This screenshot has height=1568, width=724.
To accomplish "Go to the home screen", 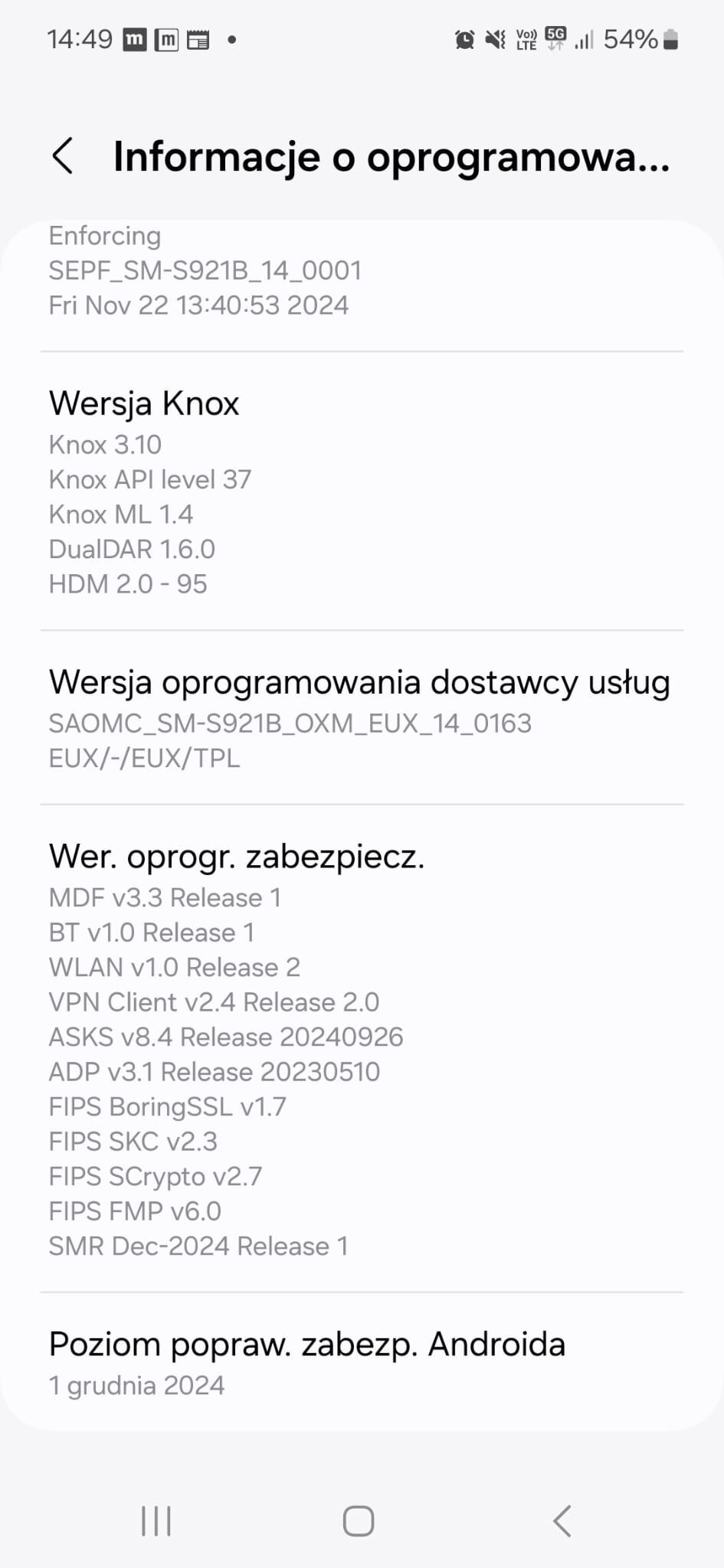I will (359, 1521).
